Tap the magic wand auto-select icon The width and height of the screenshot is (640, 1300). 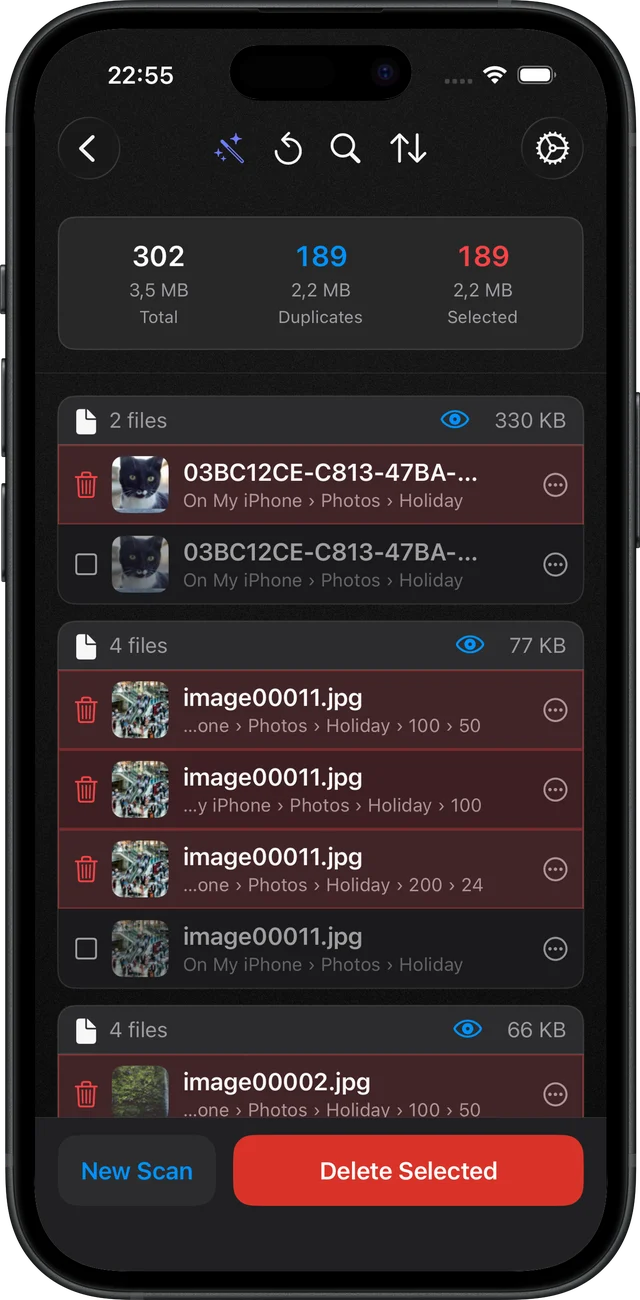tap(230, 150)
